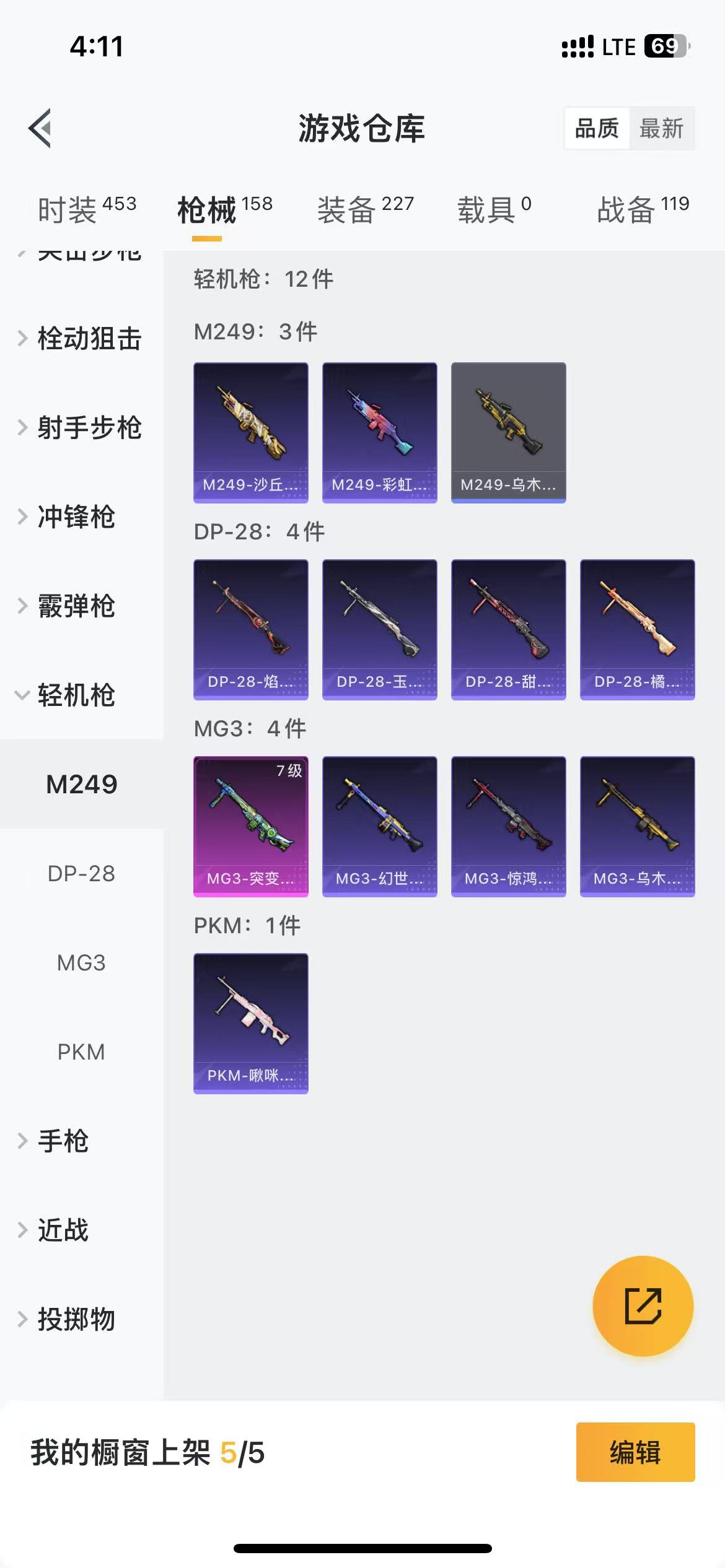This screenshot has width=725, height=1568.
Task: Sort by 品质 (quality)
Action: click(x=597, y=128)
